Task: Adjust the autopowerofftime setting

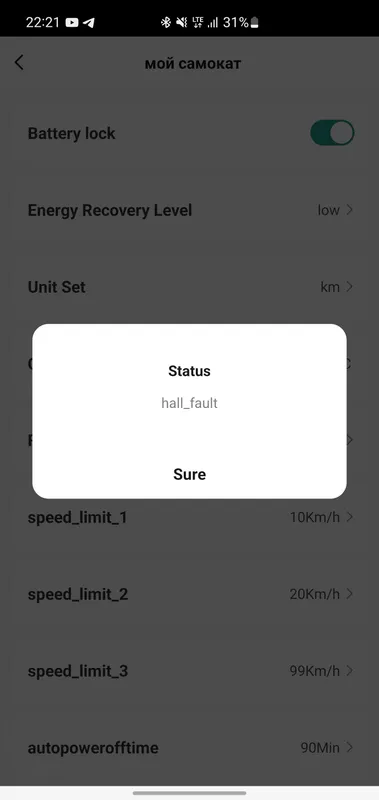Action: click(x=189, y=748)
